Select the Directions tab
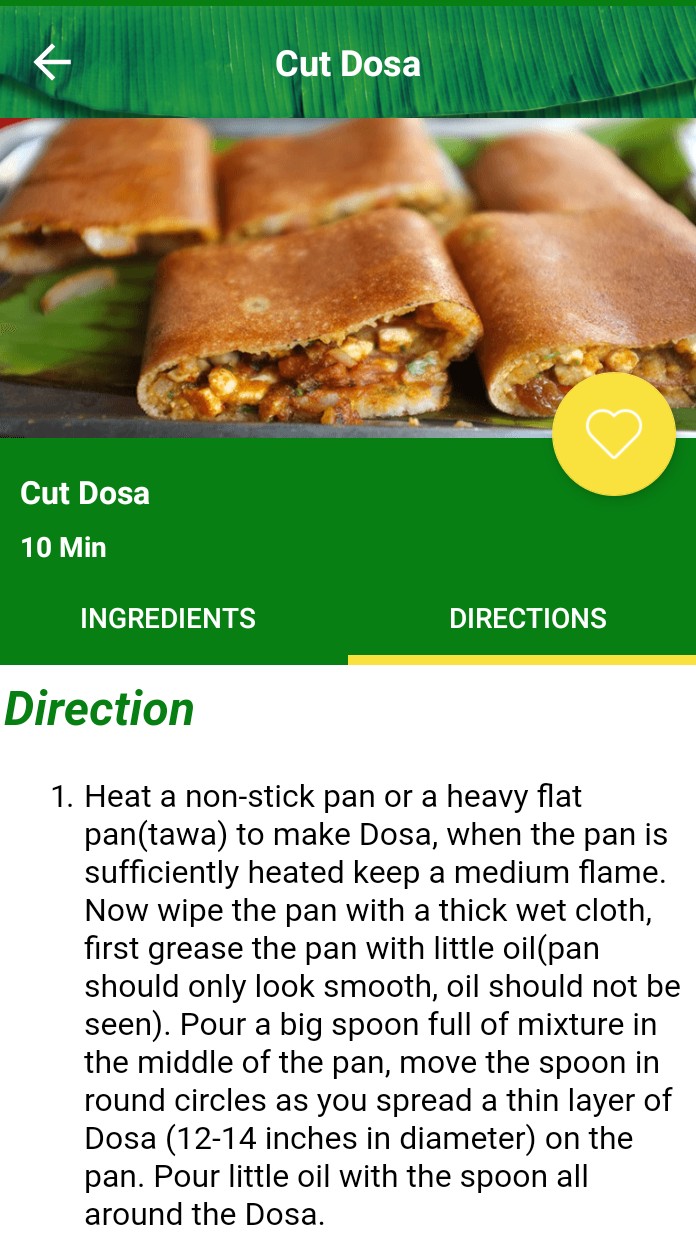 click(x=527, y=618)
